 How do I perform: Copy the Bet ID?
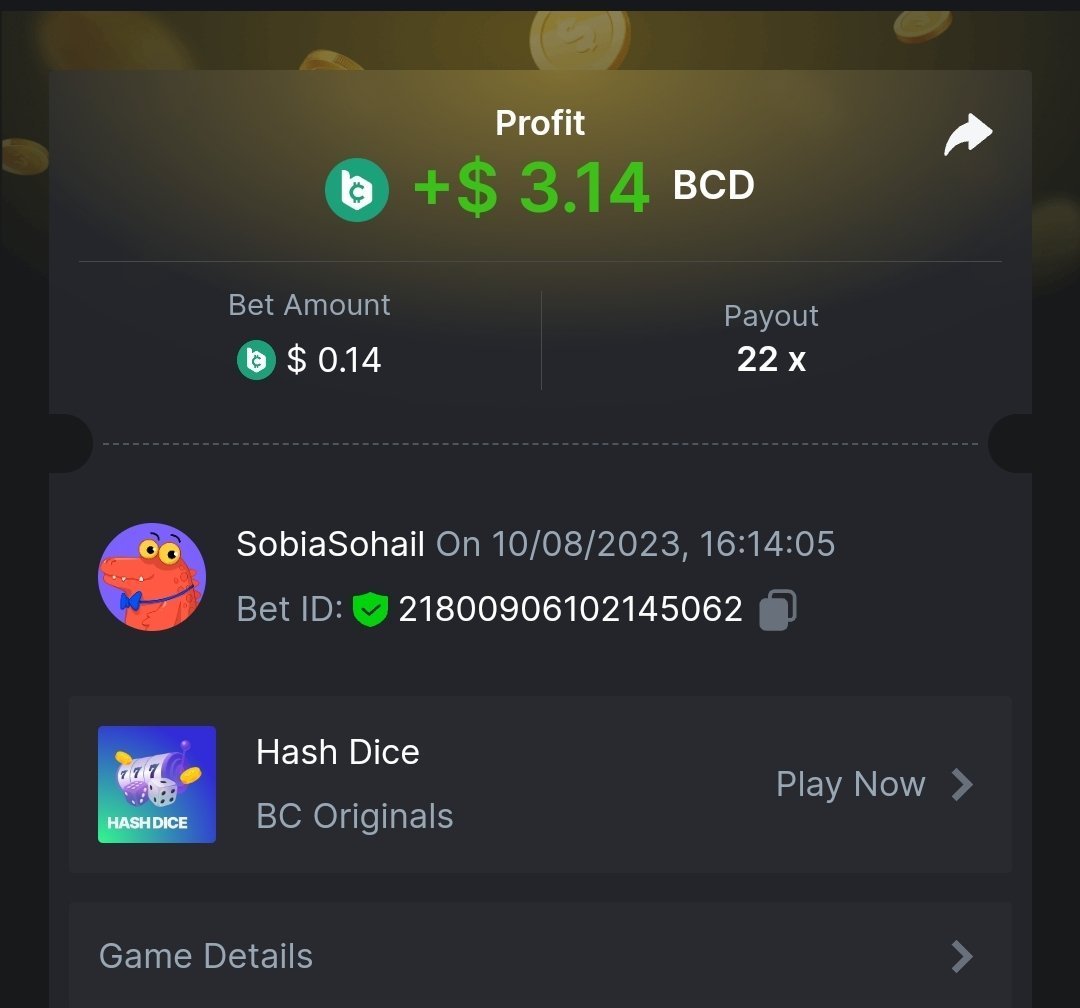778,609
